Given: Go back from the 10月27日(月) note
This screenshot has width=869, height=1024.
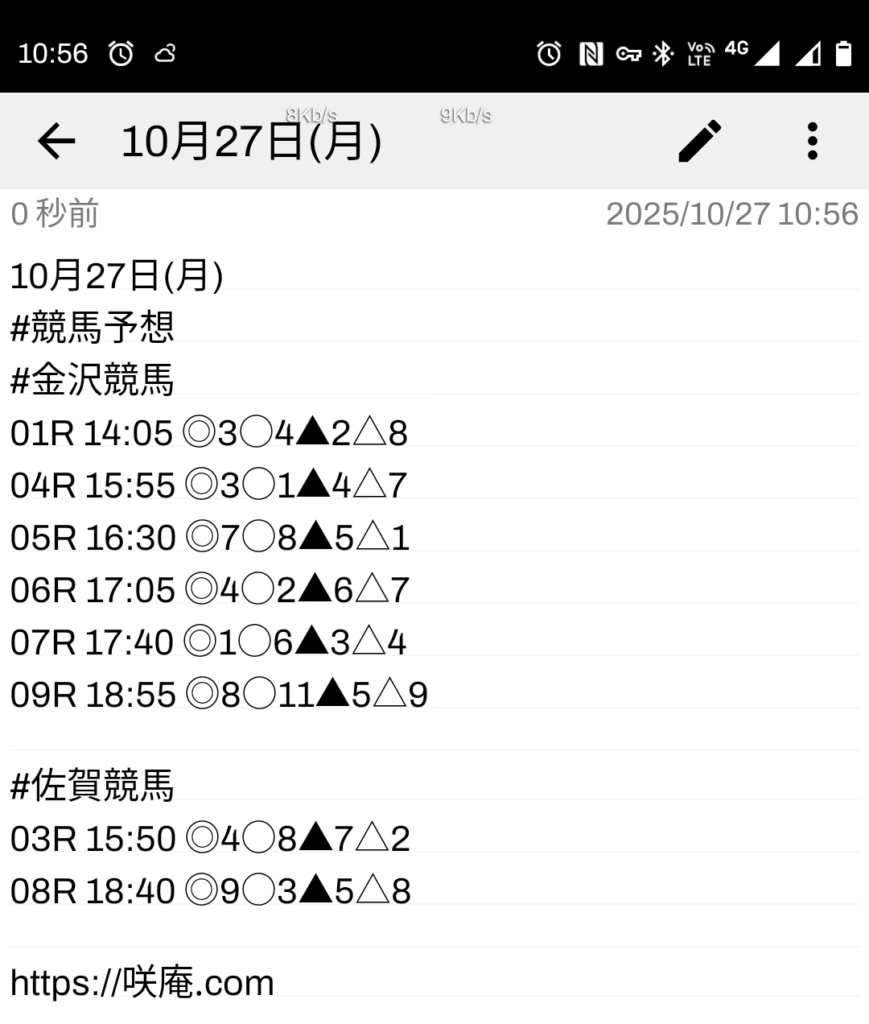Looking at the screenshot, I should click(56, 141).
